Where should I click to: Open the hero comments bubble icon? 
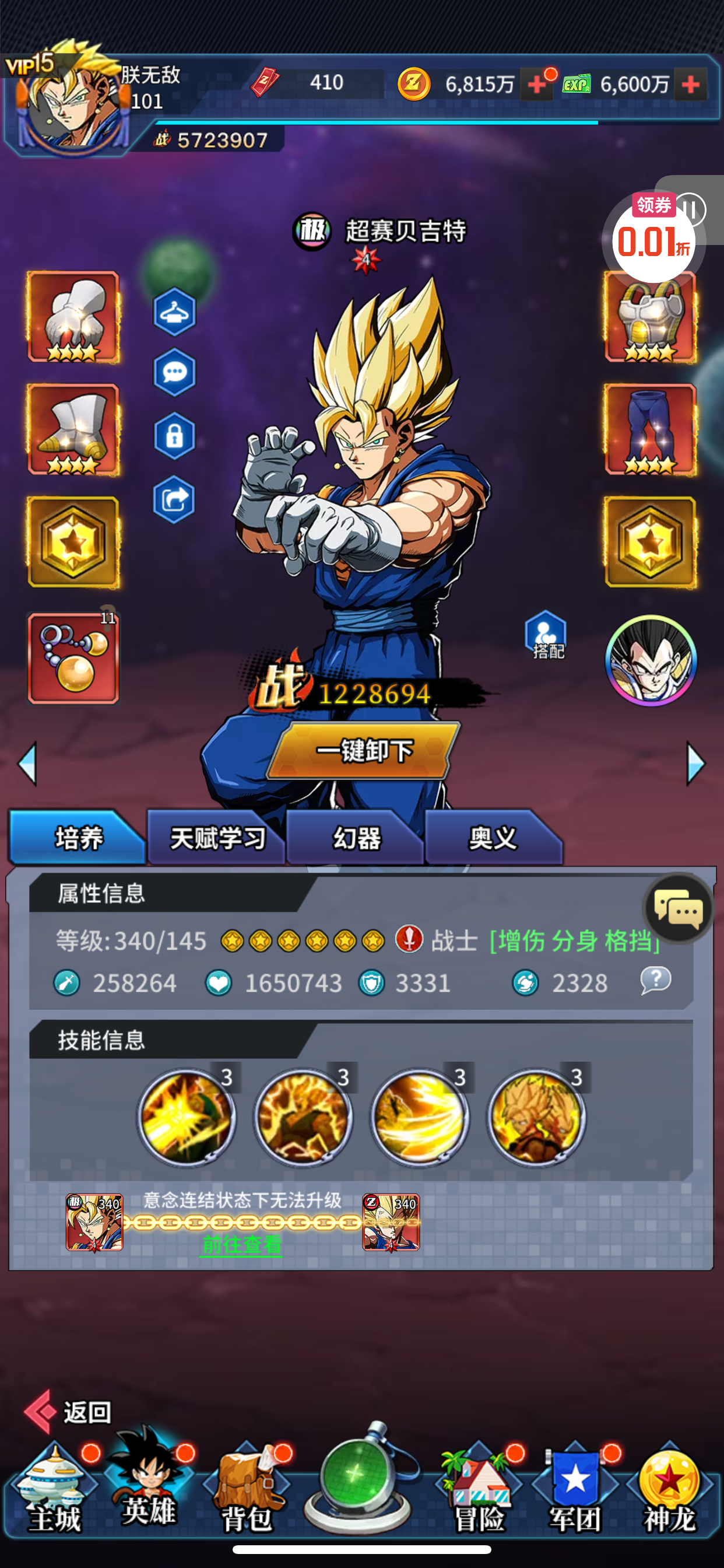175,373
